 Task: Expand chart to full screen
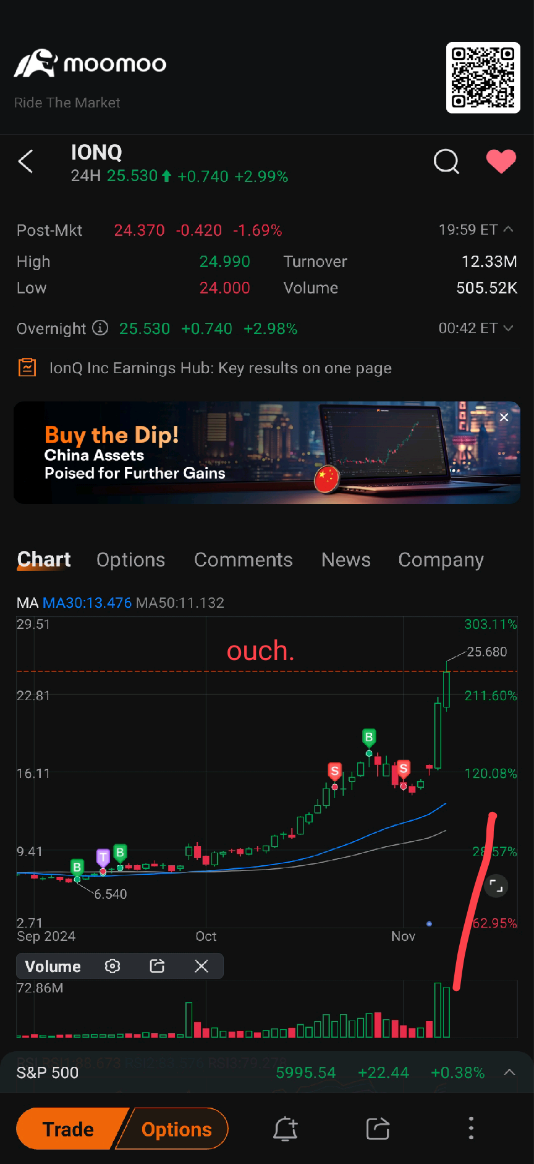pyautogui.click(x=495, y=886)
